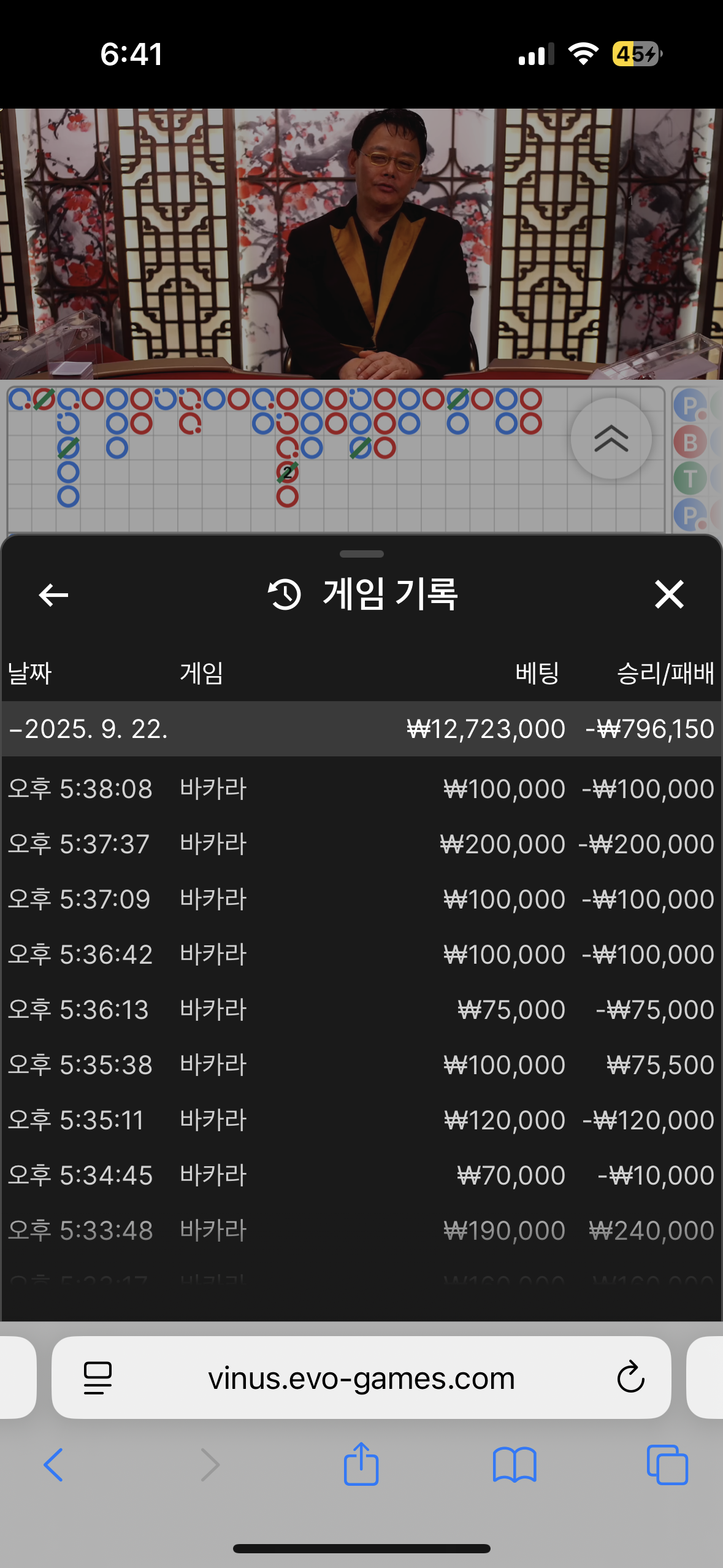Open the 5:37:37 baccarat record
Image resolution: width=723 pixels, height=1568 pixels.
tap(362, 844)
